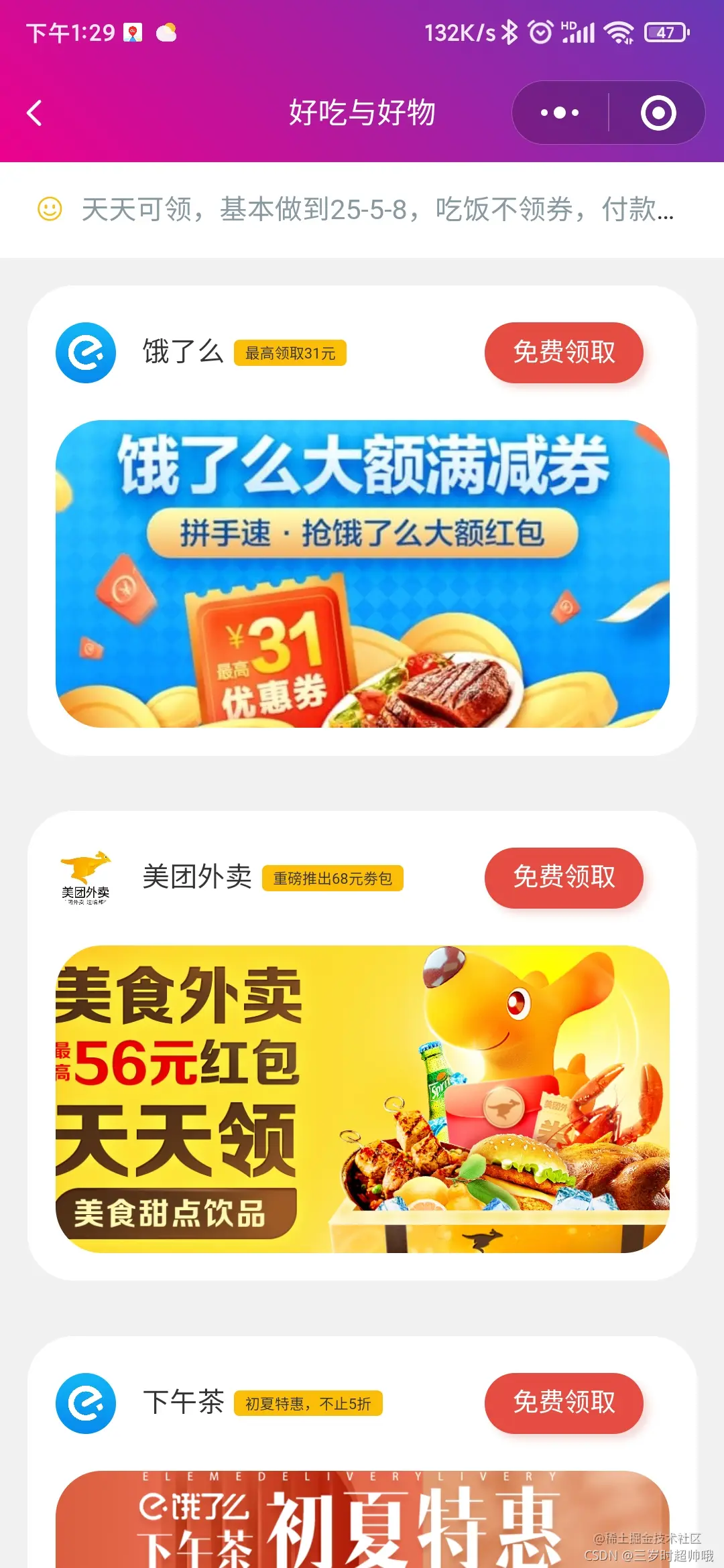
Task: Close the mini program with circle button
Action: point(658,113)
